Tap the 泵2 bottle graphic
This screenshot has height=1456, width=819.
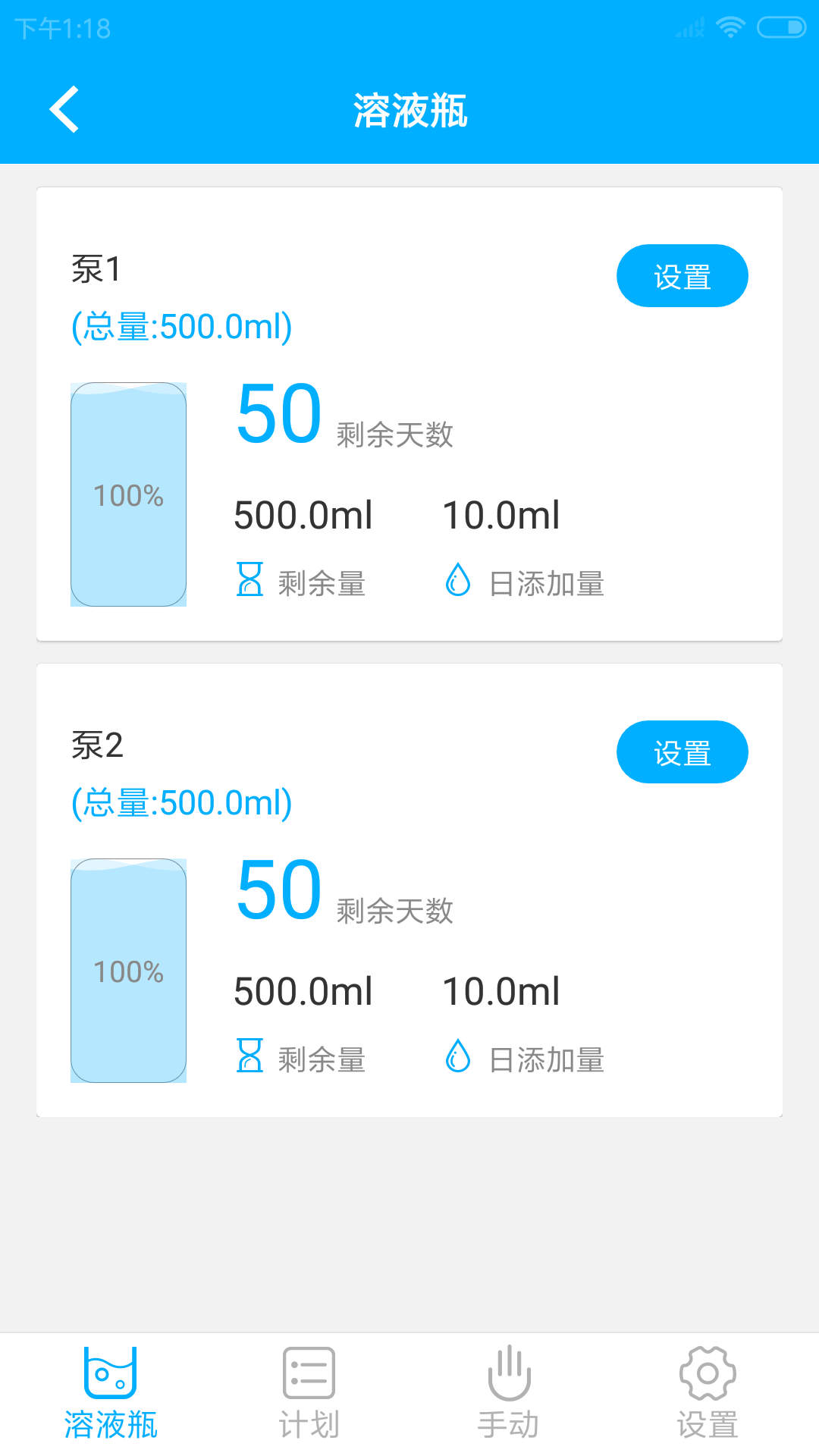click(x=128, y=971)
